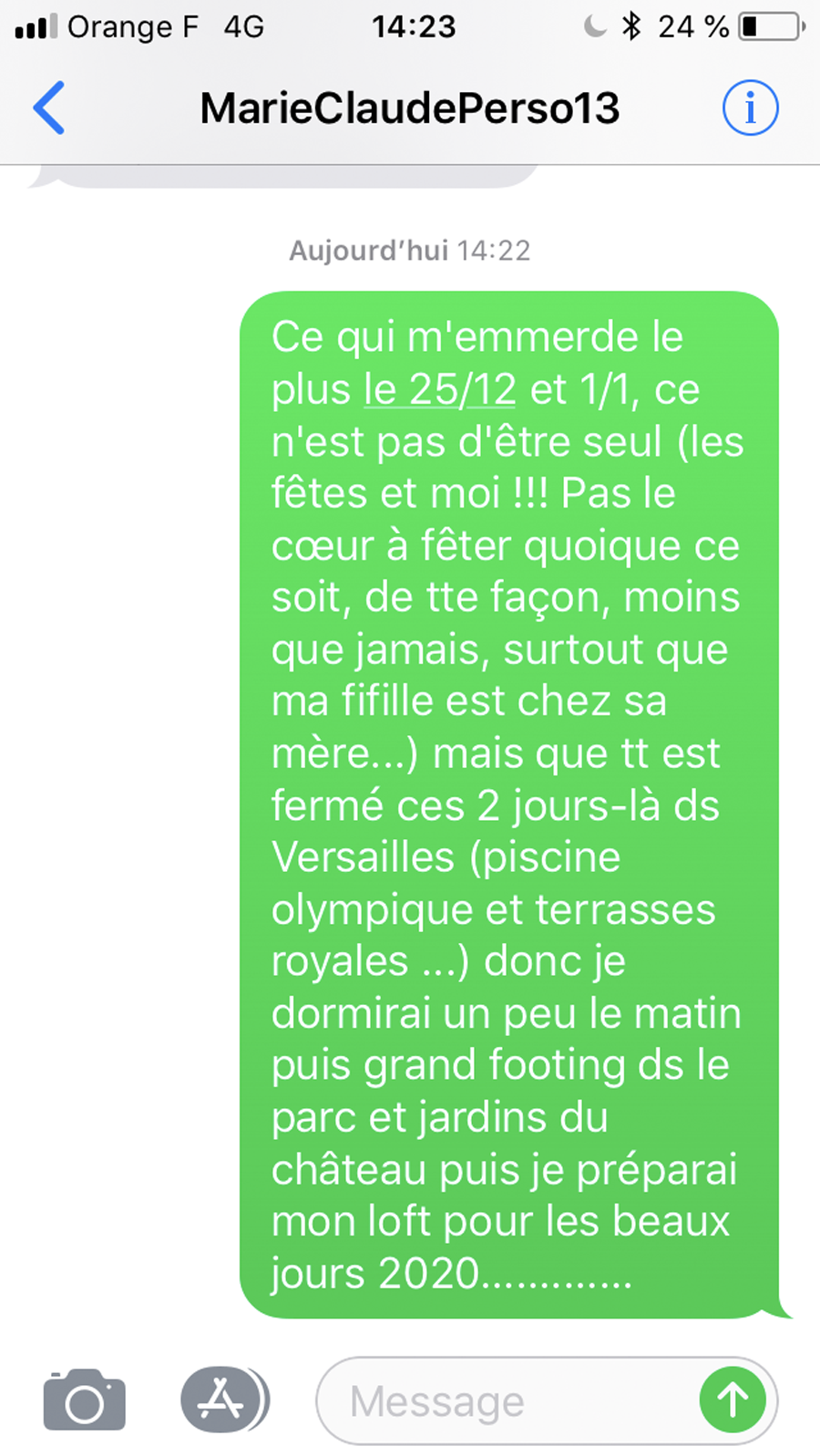Send the message with the green arrow
This screenshot has width=820, height=1456.
[x=733, y=1400]
